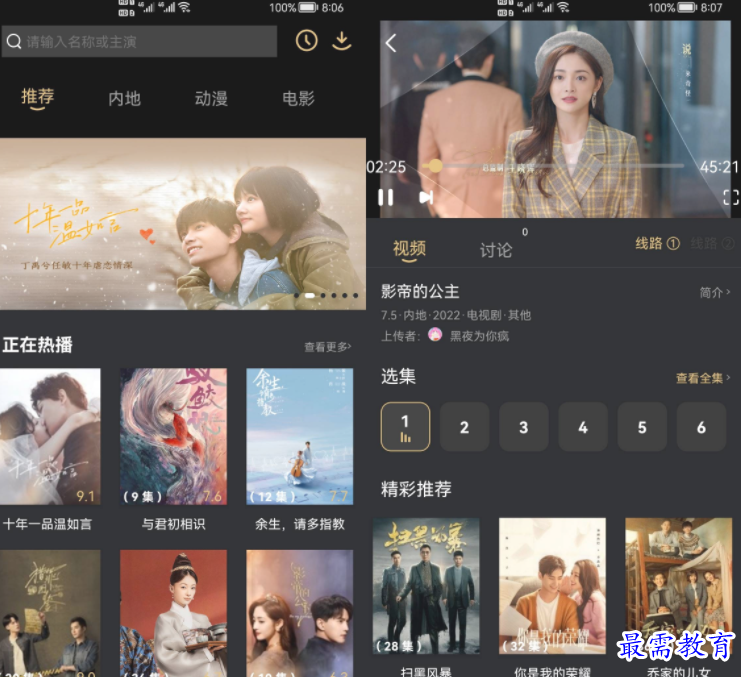The width and height of the screenshot is (741, 677).
Task: Skip to the next episode
Action: point(426,197)
